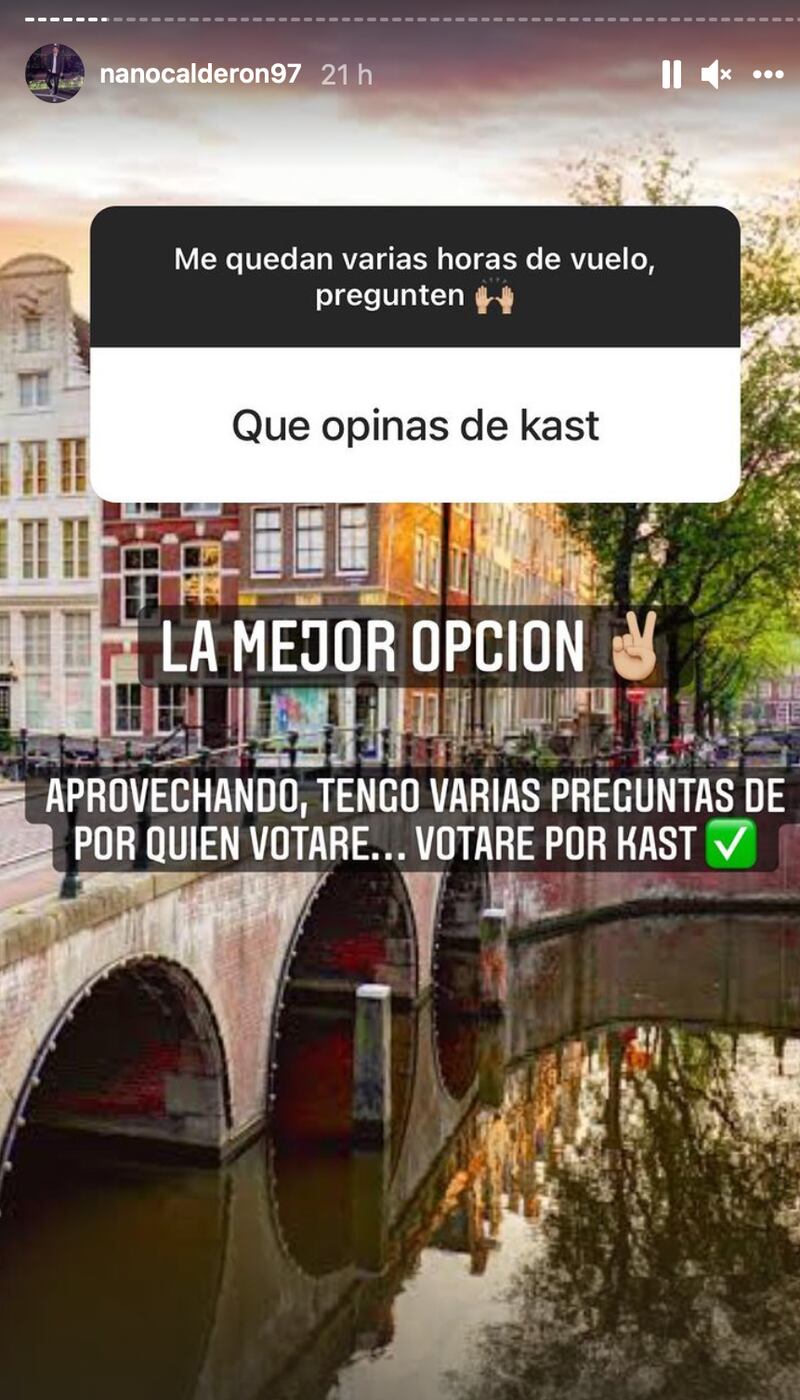Image resolution: width=800 pixels, height=1400 pixels.
Task: Pause the story playback
Action: pos(671,74)
